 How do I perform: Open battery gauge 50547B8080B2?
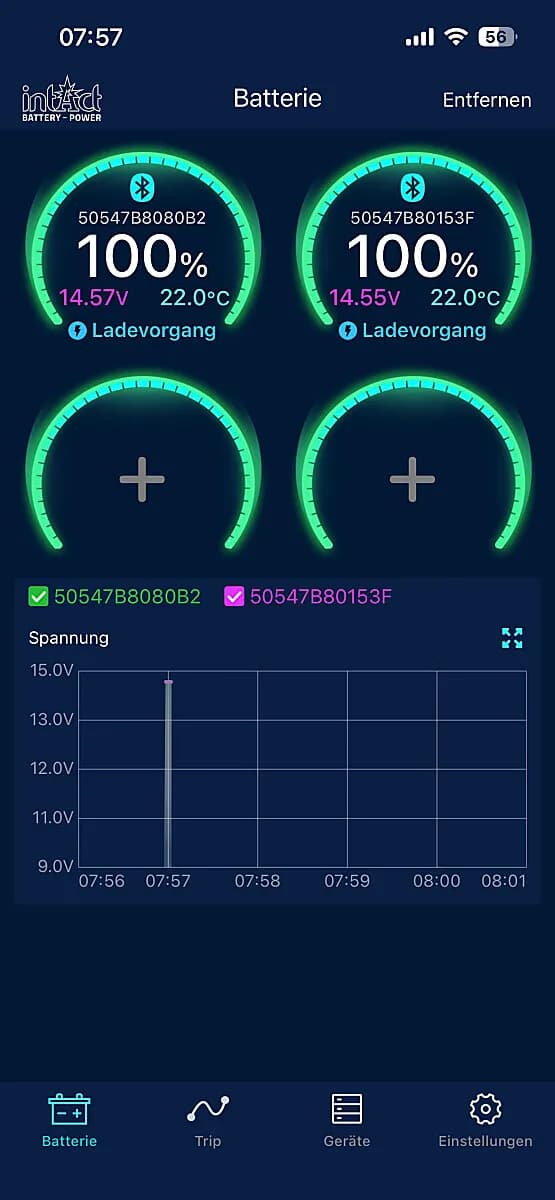point(142,250)
